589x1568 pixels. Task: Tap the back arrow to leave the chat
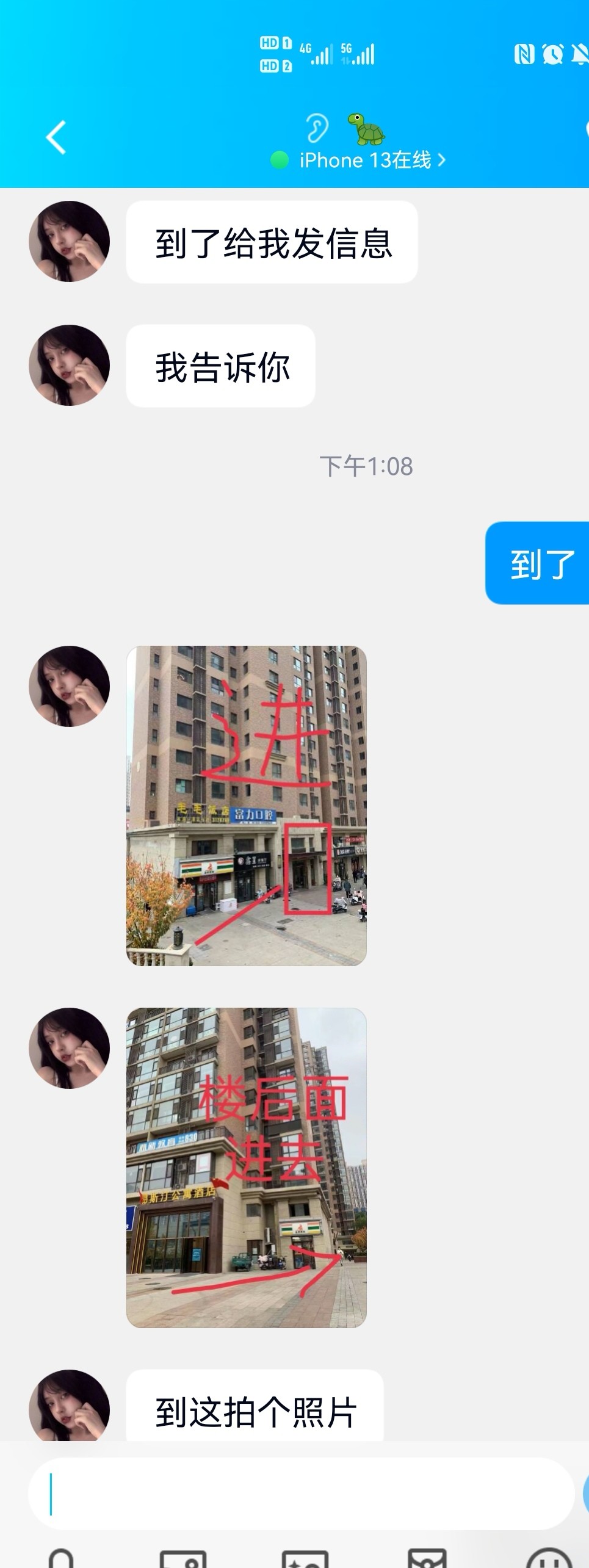coord(55,135)
